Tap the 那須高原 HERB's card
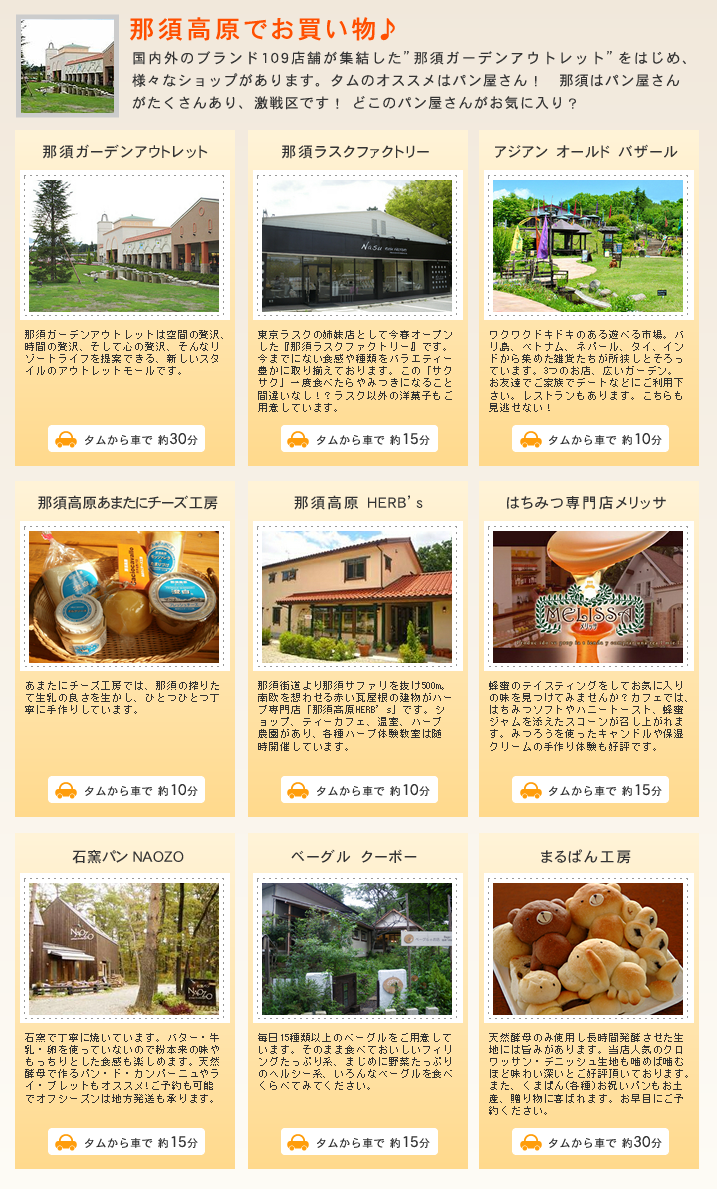Viewport: 717px width, 1189px height. [357, 597]
